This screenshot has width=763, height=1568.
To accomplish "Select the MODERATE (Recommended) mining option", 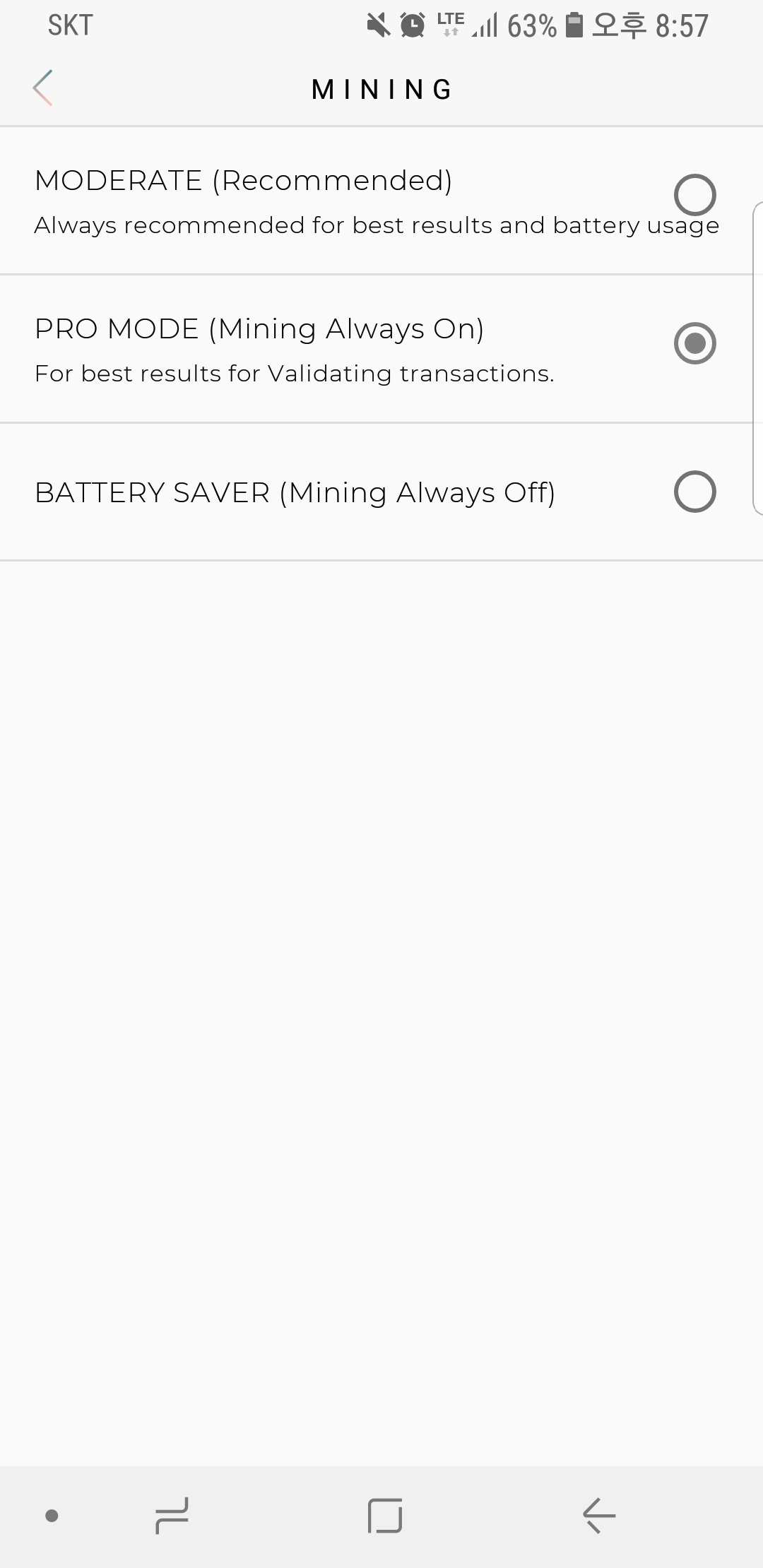I will pyautogui.click(x=381, y=201).
